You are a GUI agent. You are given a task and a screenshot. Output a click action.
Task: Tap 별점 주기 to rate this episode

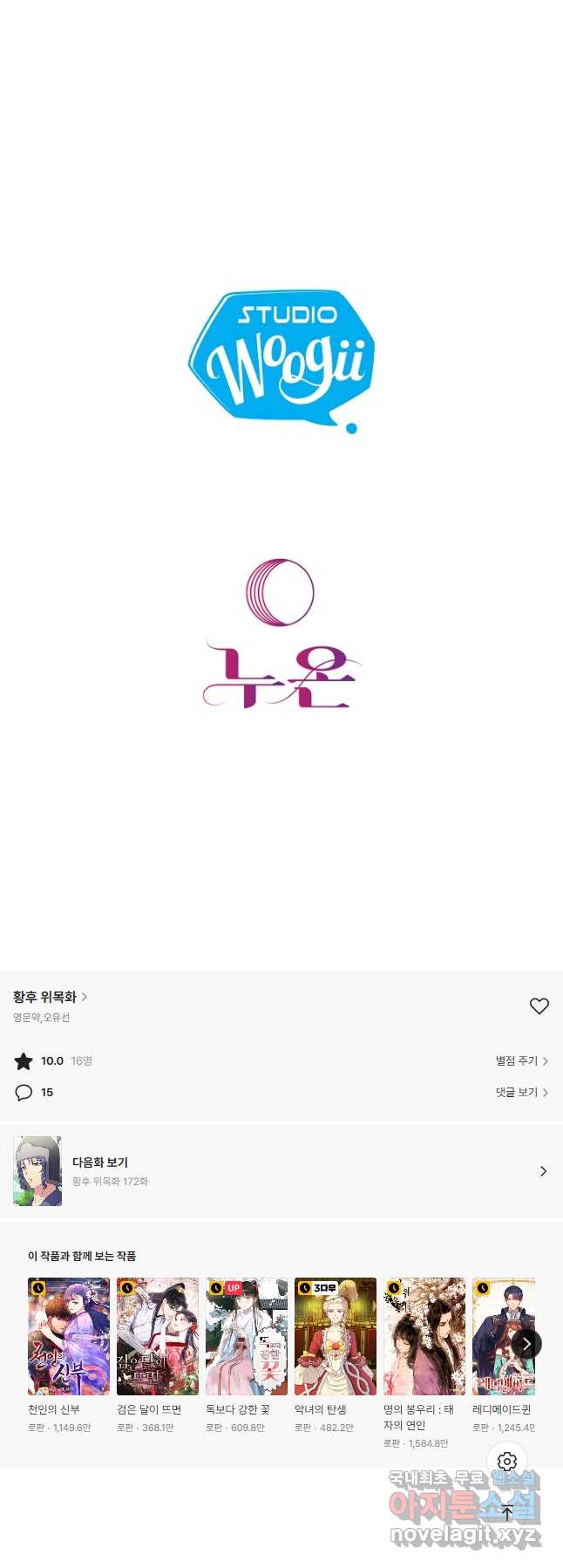click(521, 1060)
